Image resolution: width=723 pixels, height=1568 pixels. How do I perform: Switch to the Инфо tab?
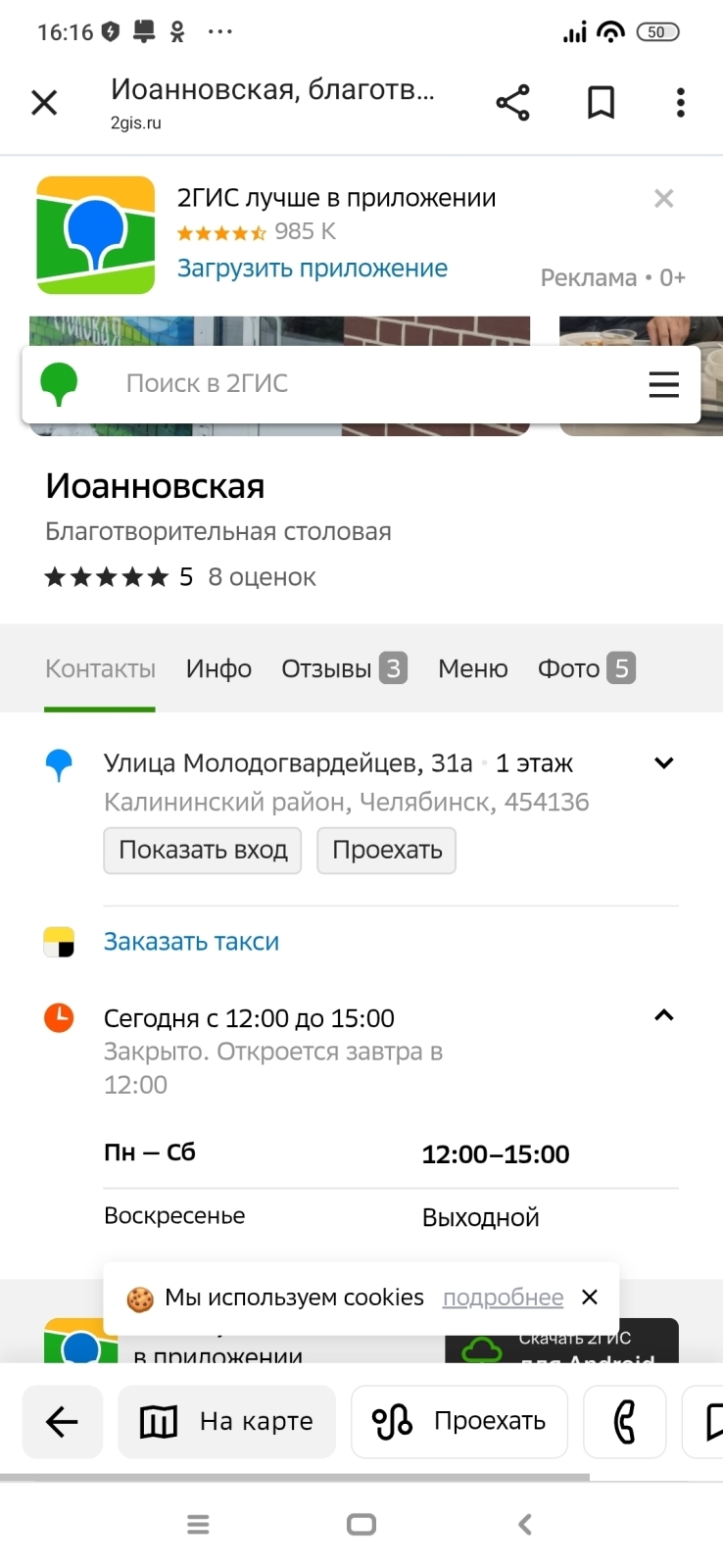[218, 669]
